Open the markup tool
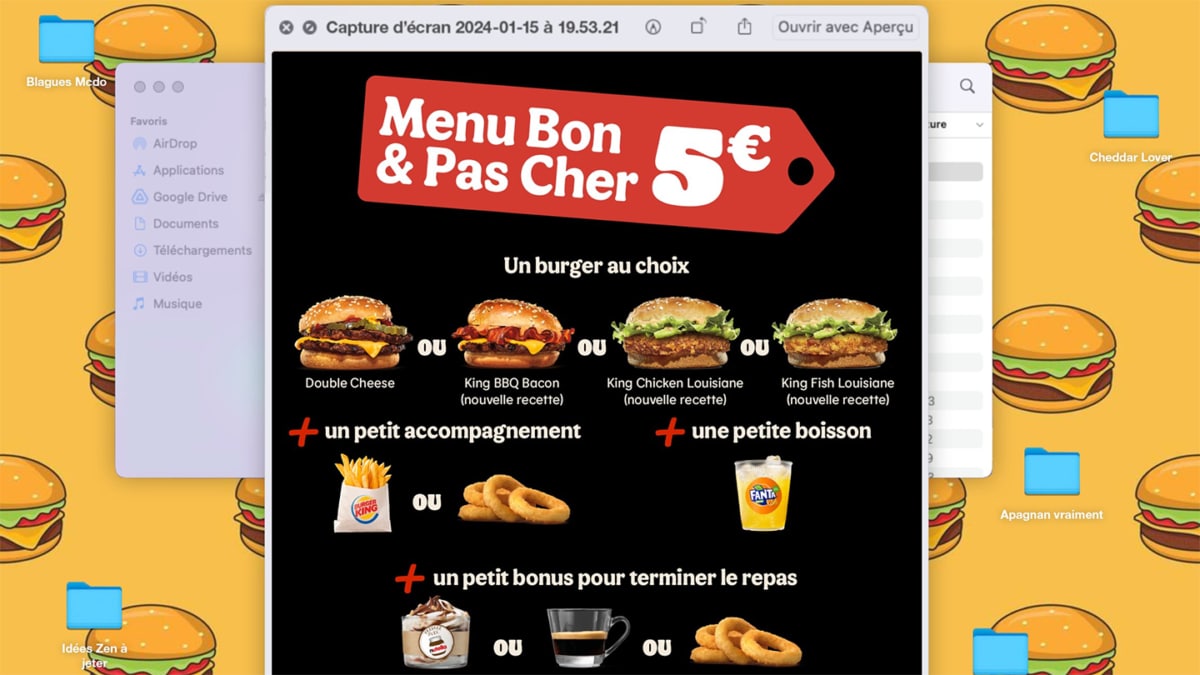The width and height of the screenshot is (1200, 675). 653,28
